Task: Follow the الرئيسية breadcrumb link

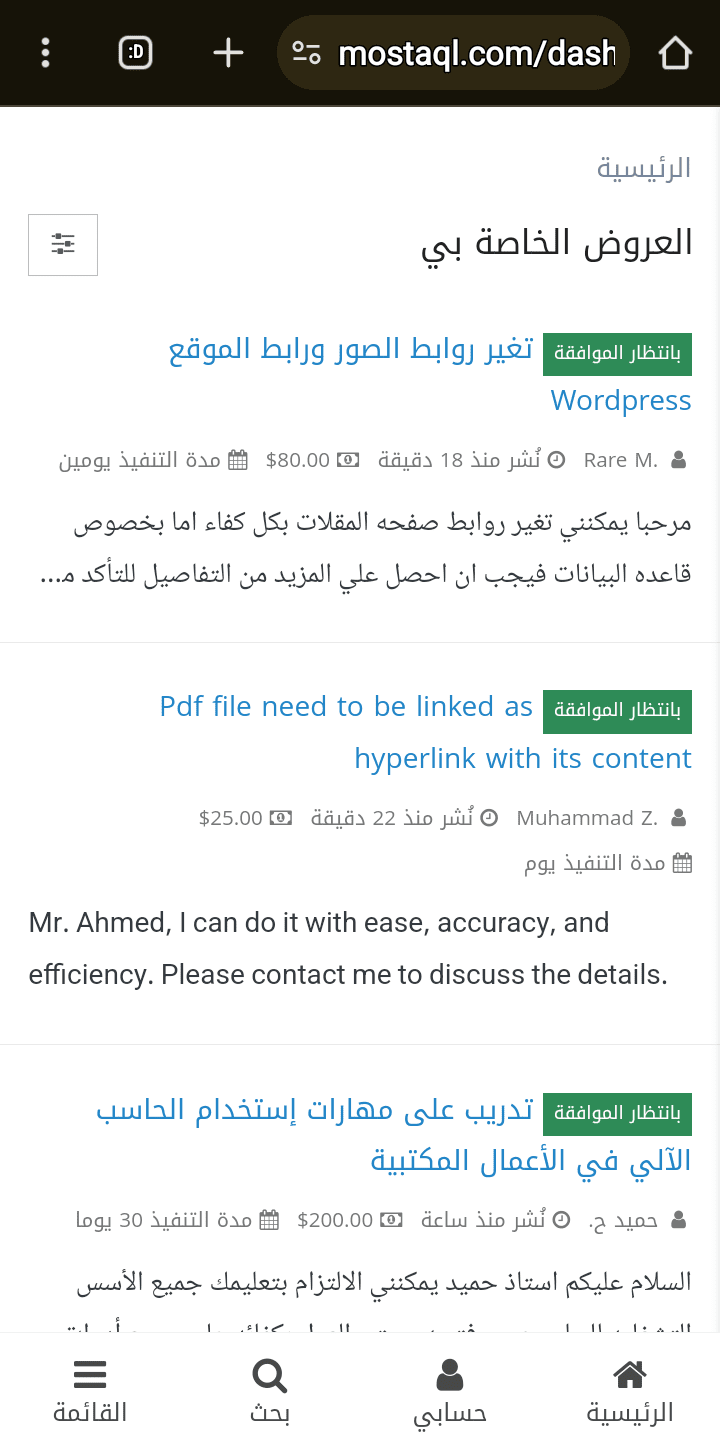Action: click(645, 167)
